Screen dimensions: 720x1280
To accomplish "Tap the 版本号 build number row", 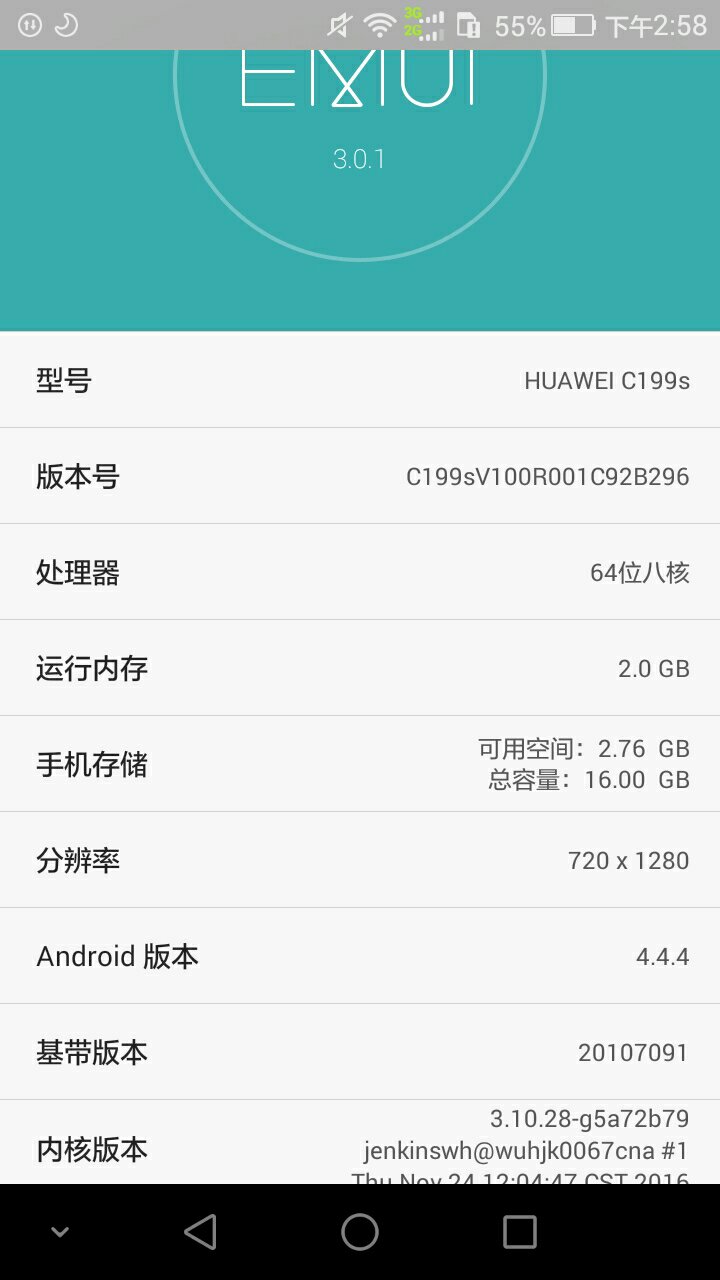I will tap(360, 476).
